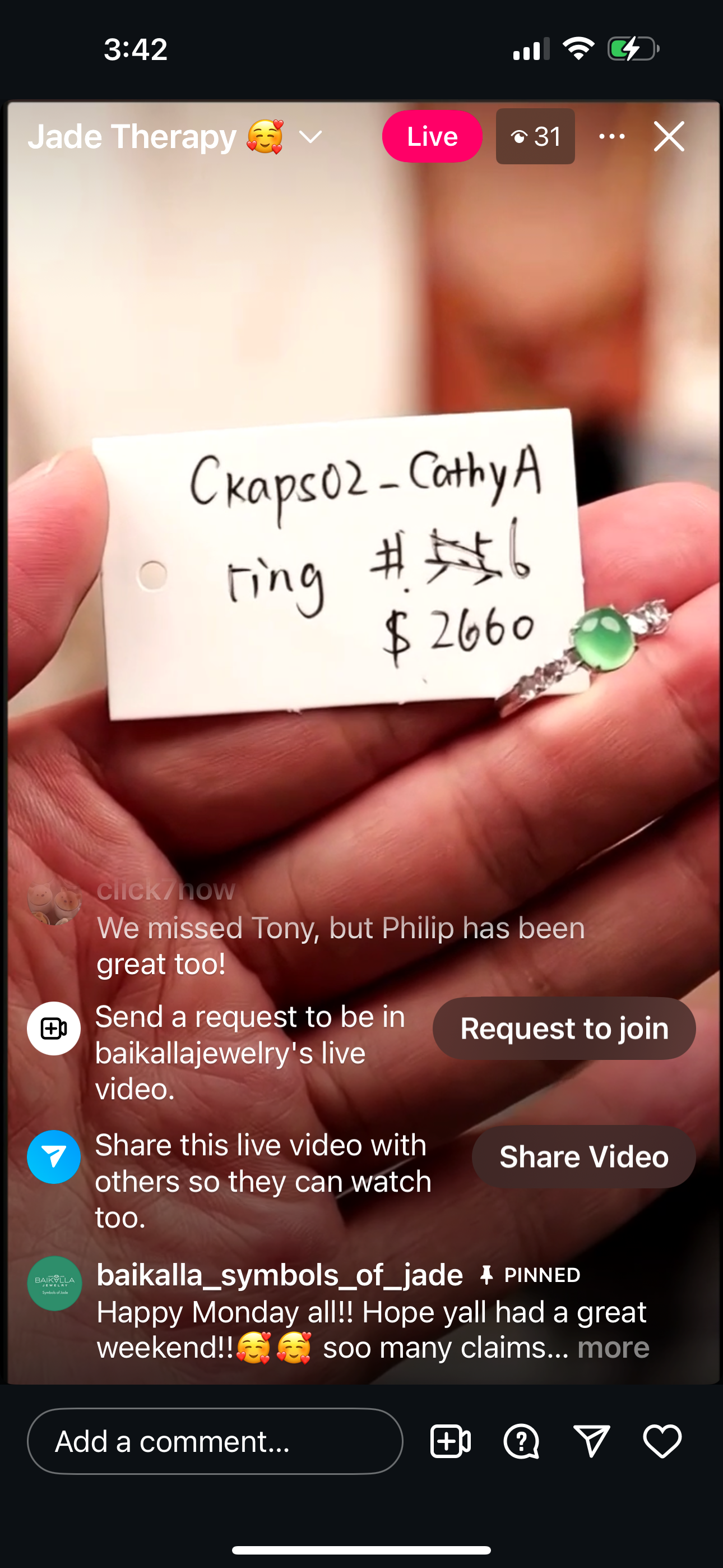Like the live with the heart icon
723x1568 pixels.
662,1441
